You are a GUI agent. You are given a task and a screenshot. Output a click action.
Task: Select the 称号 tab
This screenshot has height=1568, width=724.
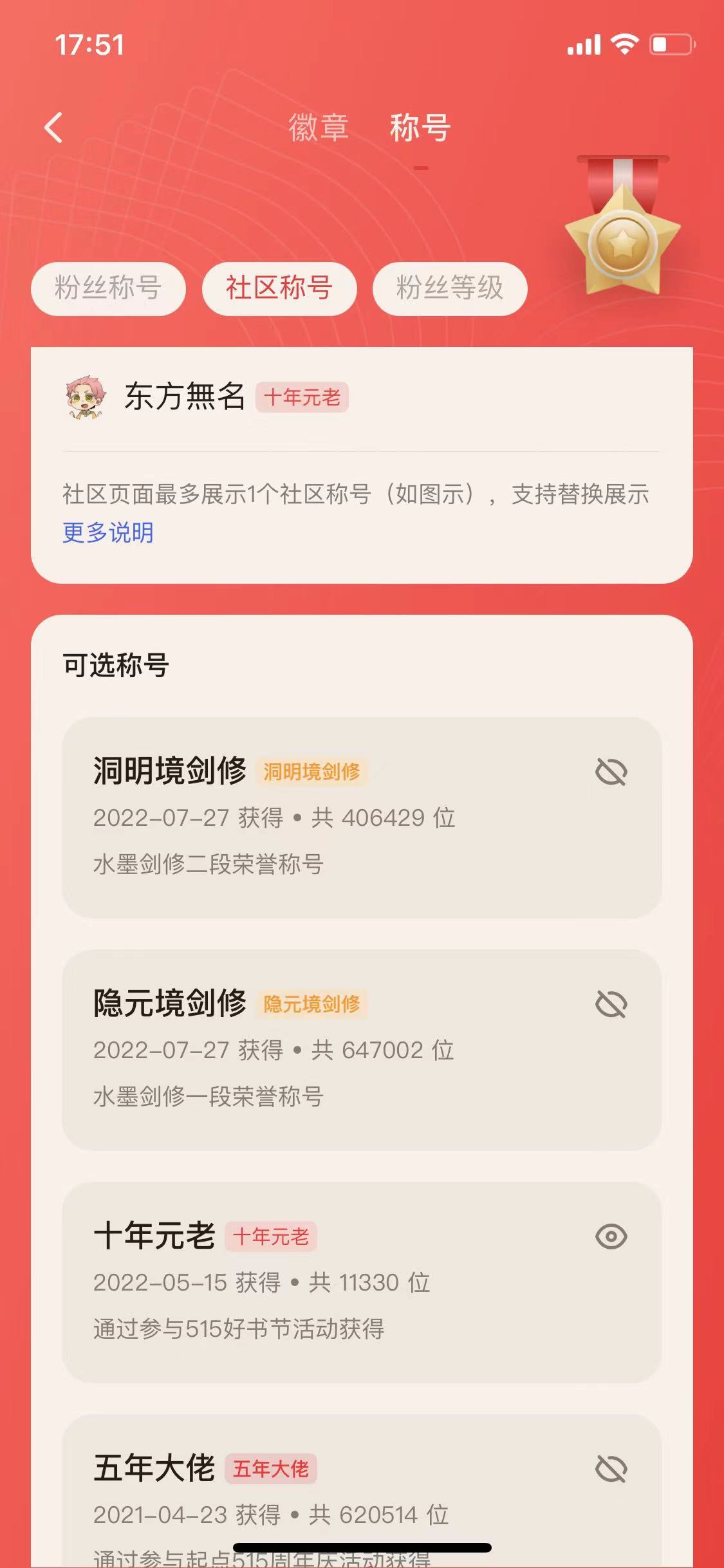point(420,127)
